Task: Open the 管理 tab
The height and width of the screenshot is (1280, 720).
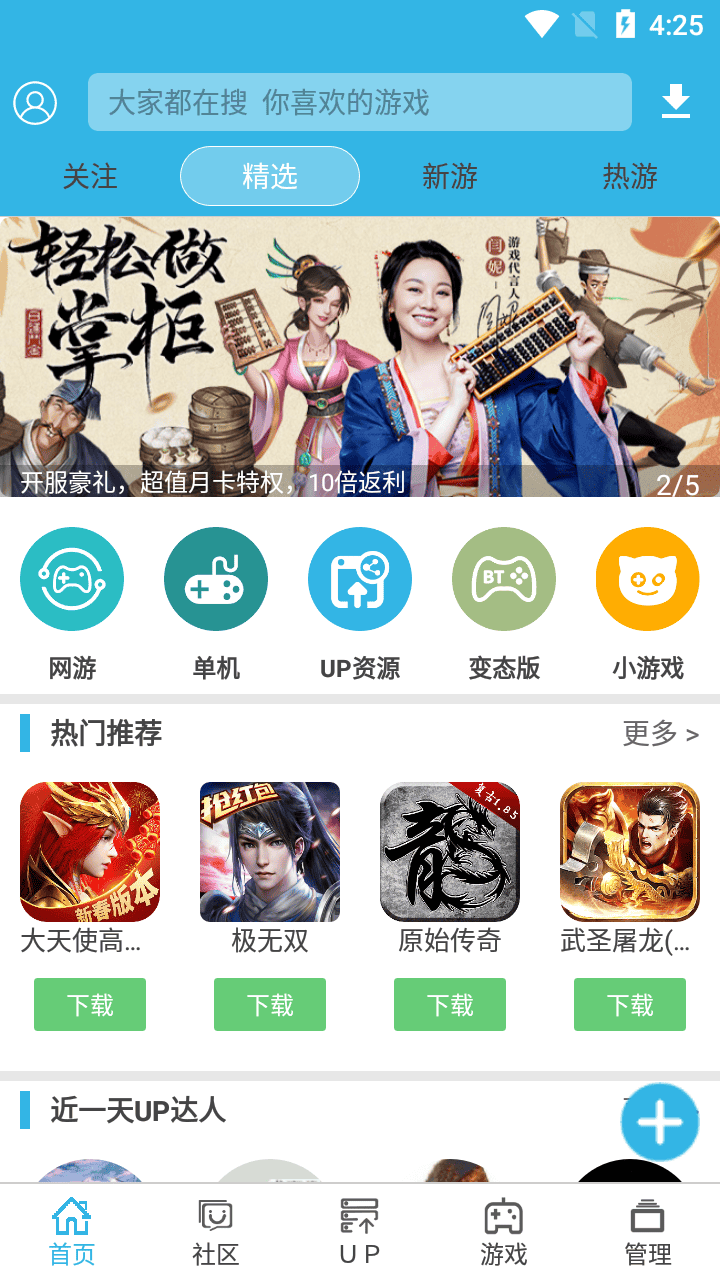Action: point(648,1233)
